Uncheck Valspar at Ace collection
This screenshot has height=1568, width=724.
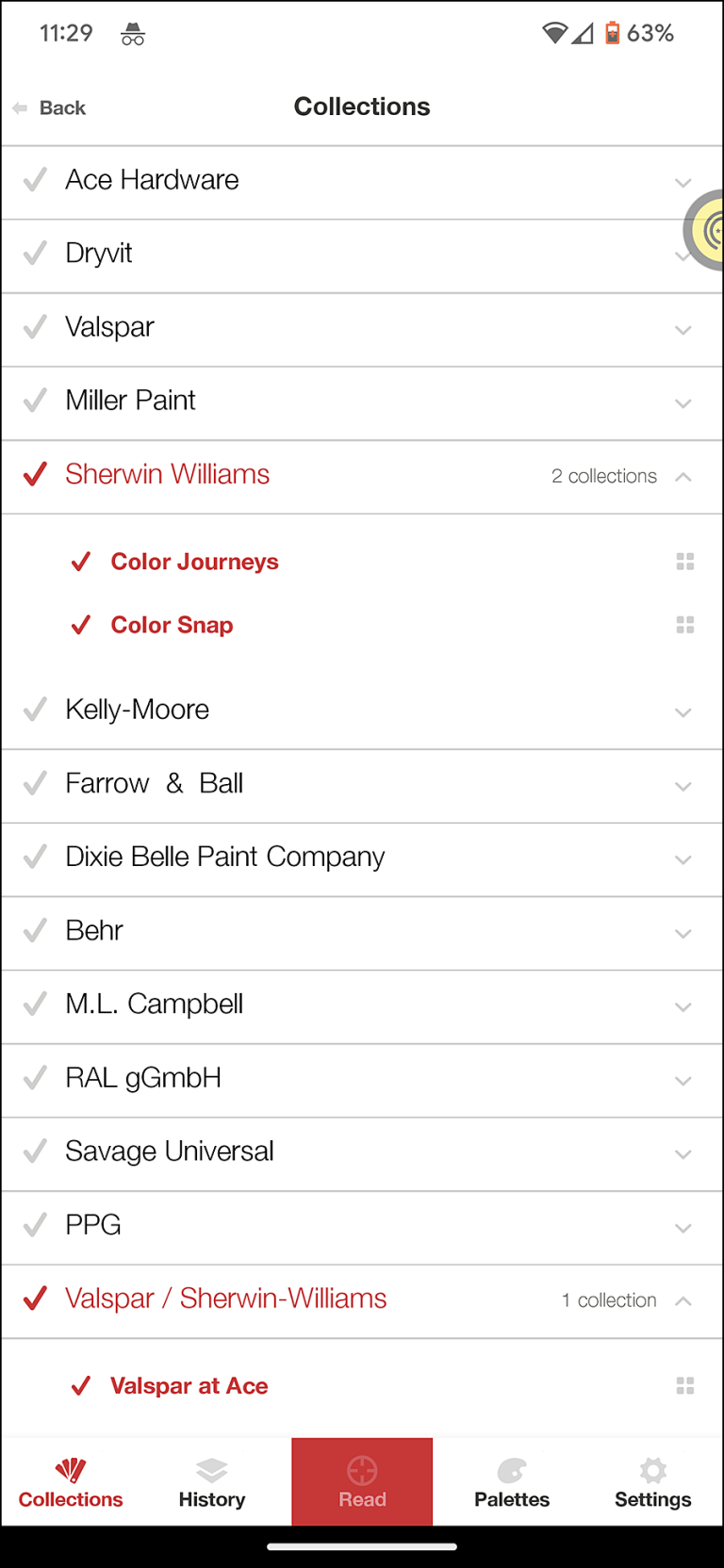coord(81,1386)
